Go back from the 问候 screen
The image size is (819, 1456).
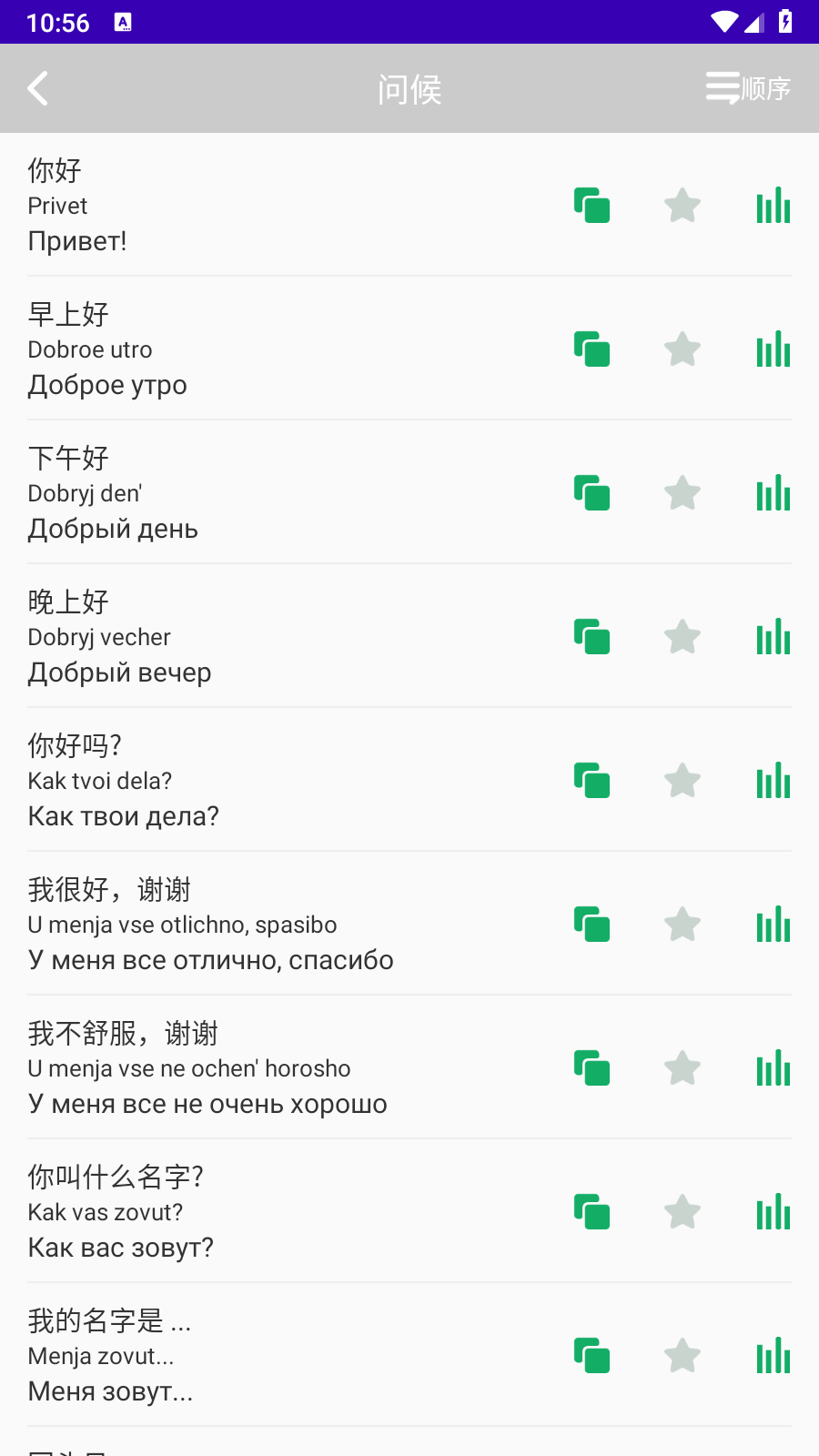pos(38,88)
